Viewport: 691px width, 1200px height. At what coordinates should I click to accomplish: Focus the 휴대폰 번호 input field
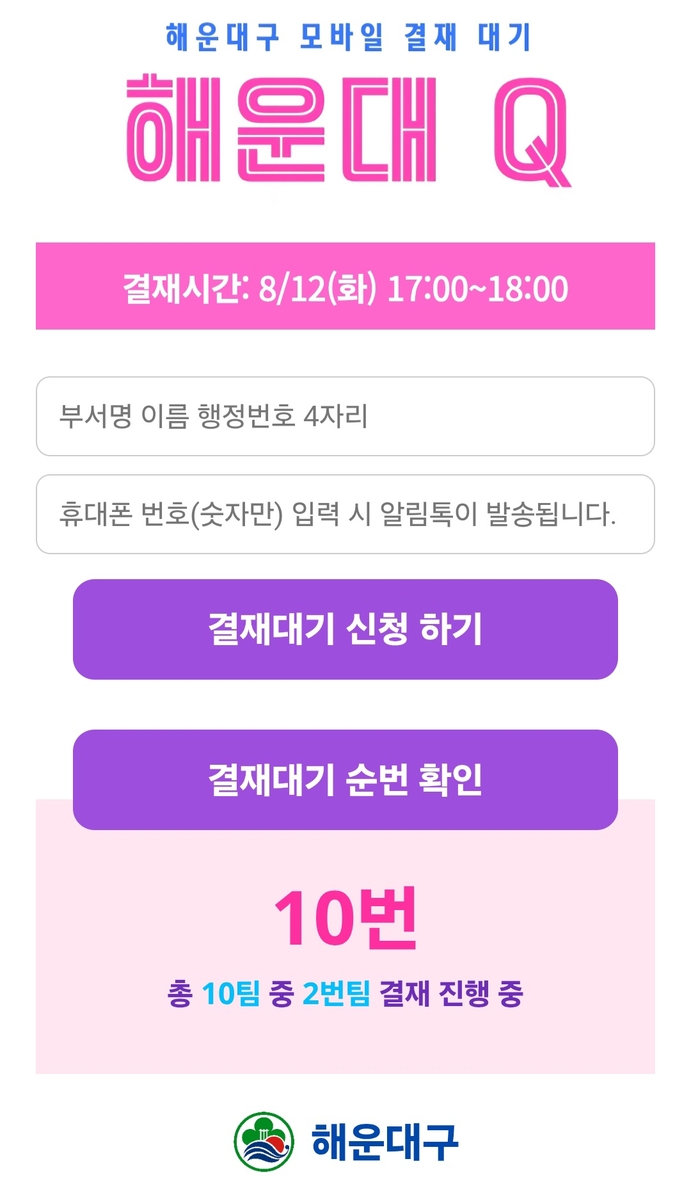(x=345, y=514)
